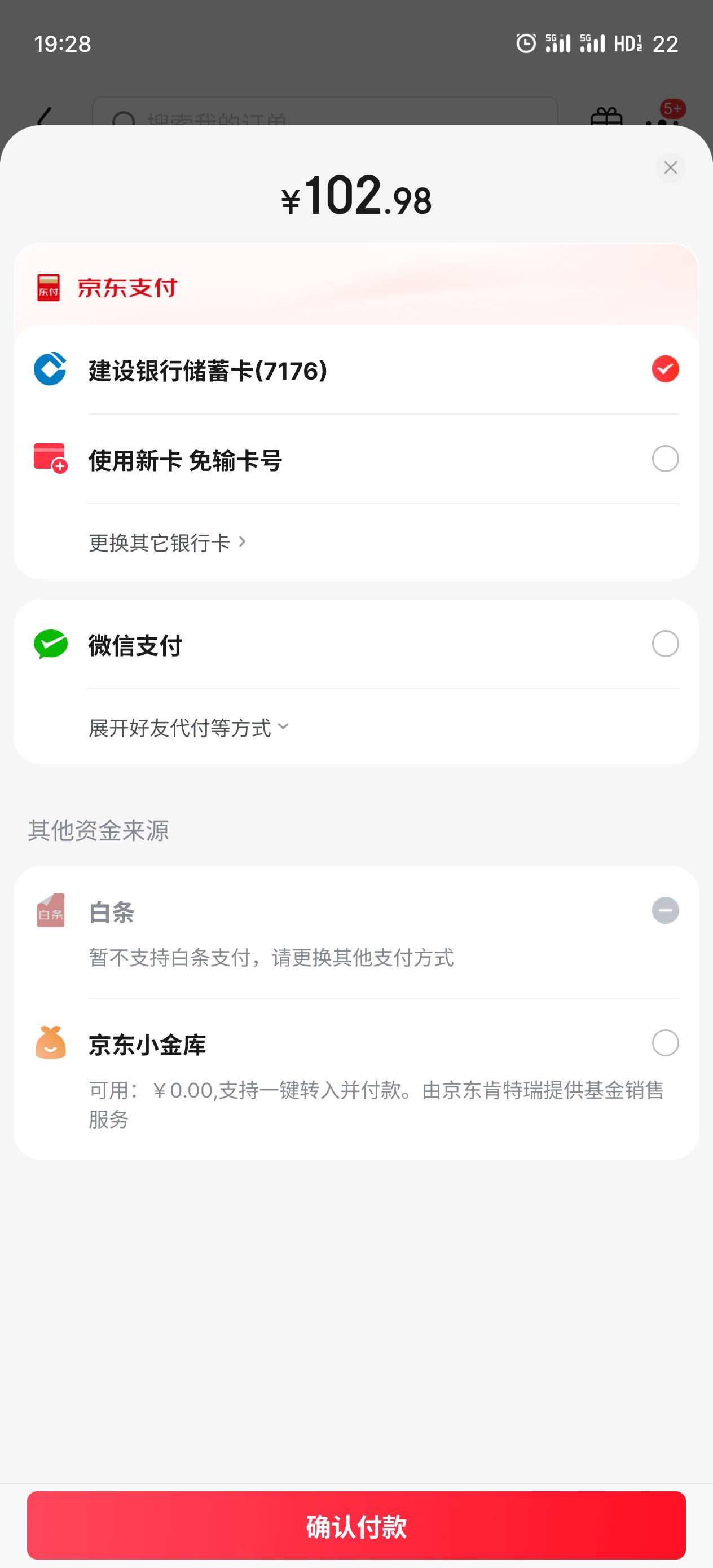Expand 展开好友代付等方式
The width and height of the screenshot is (713, 1568).
coord(189,728)
